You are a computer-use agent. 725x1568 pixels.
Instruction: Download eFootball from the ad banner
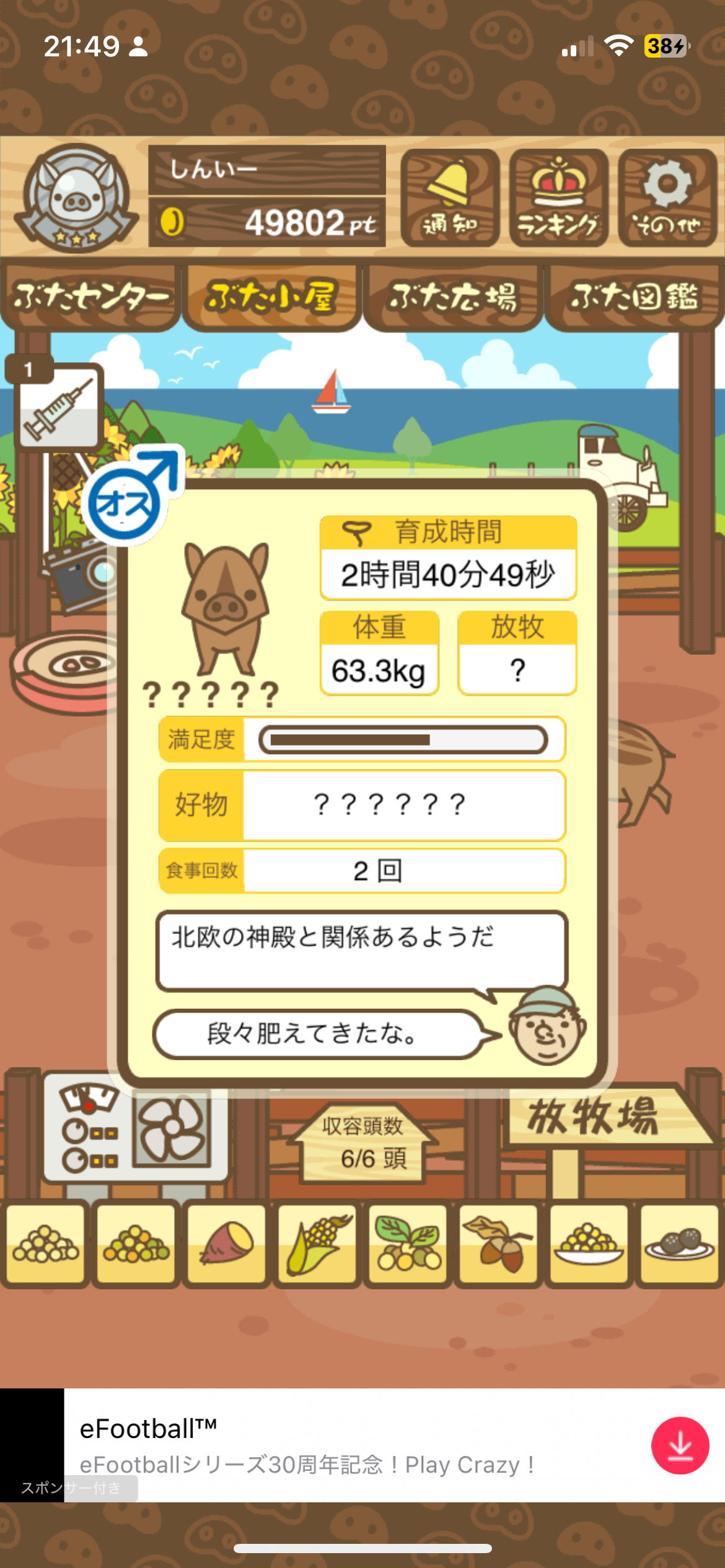[680, 1445]
